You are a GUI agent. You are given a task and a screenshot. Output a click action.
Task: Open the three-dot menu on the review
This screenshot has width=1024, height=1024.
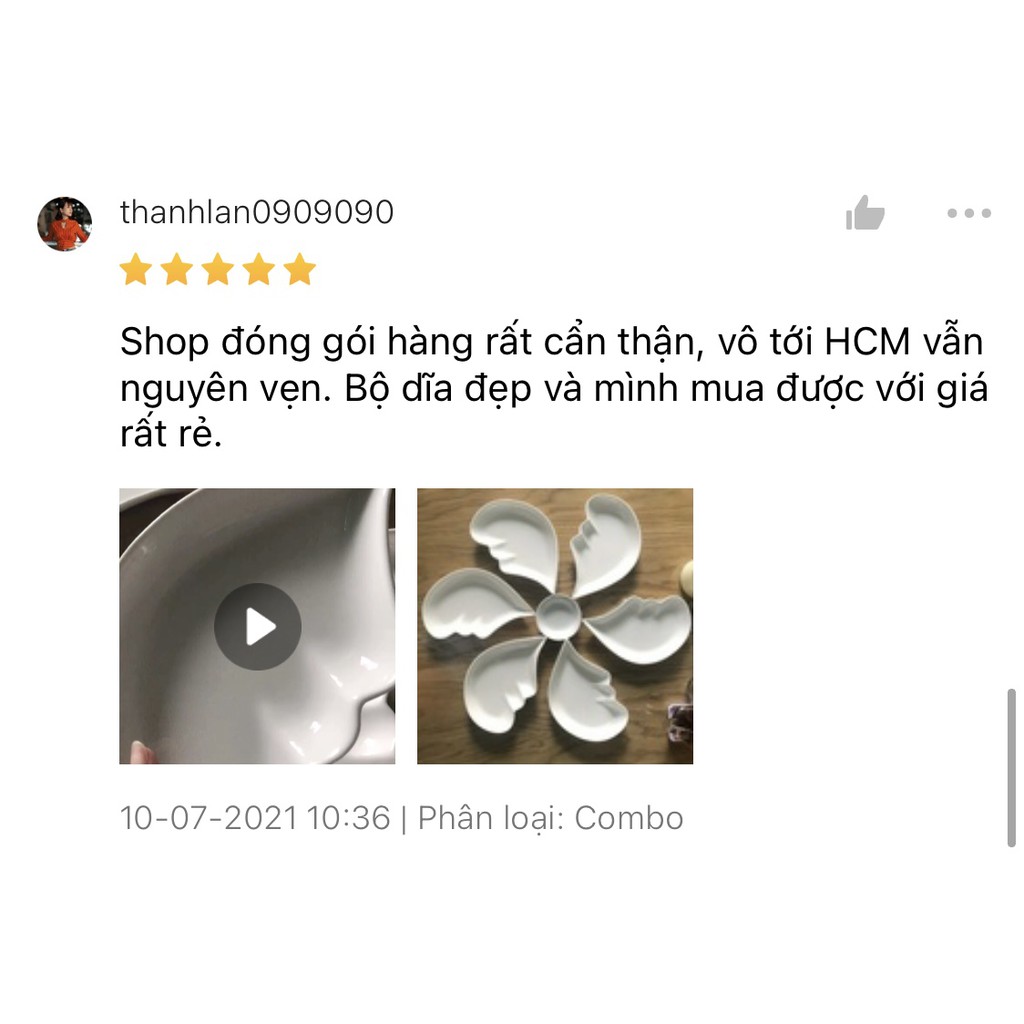pos(968,213)
